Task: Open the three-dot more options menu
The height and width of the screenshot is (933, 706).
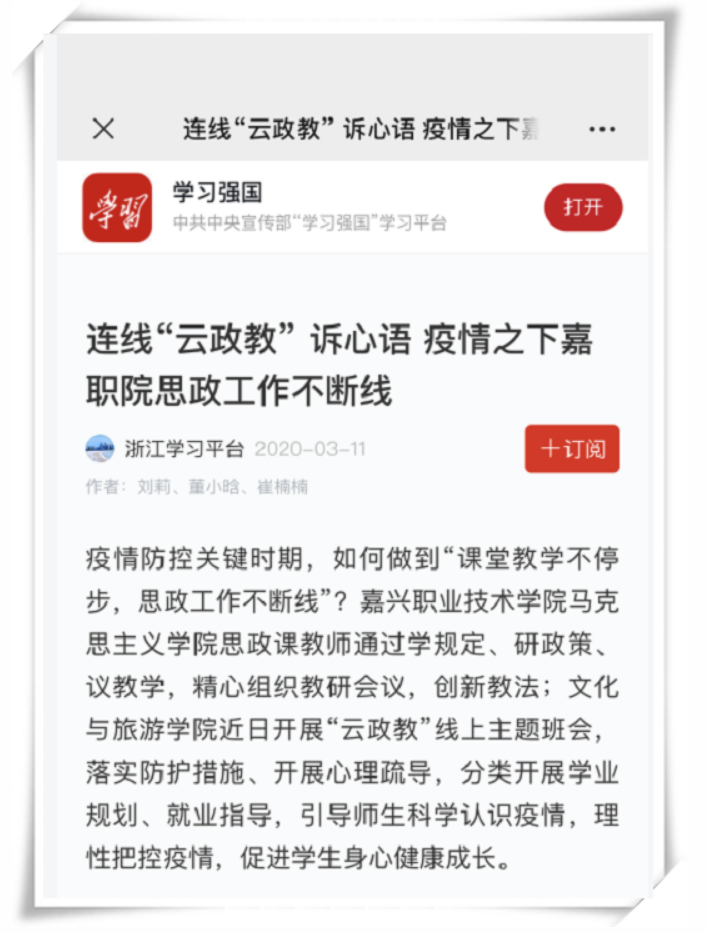Action: click(602, 129)
